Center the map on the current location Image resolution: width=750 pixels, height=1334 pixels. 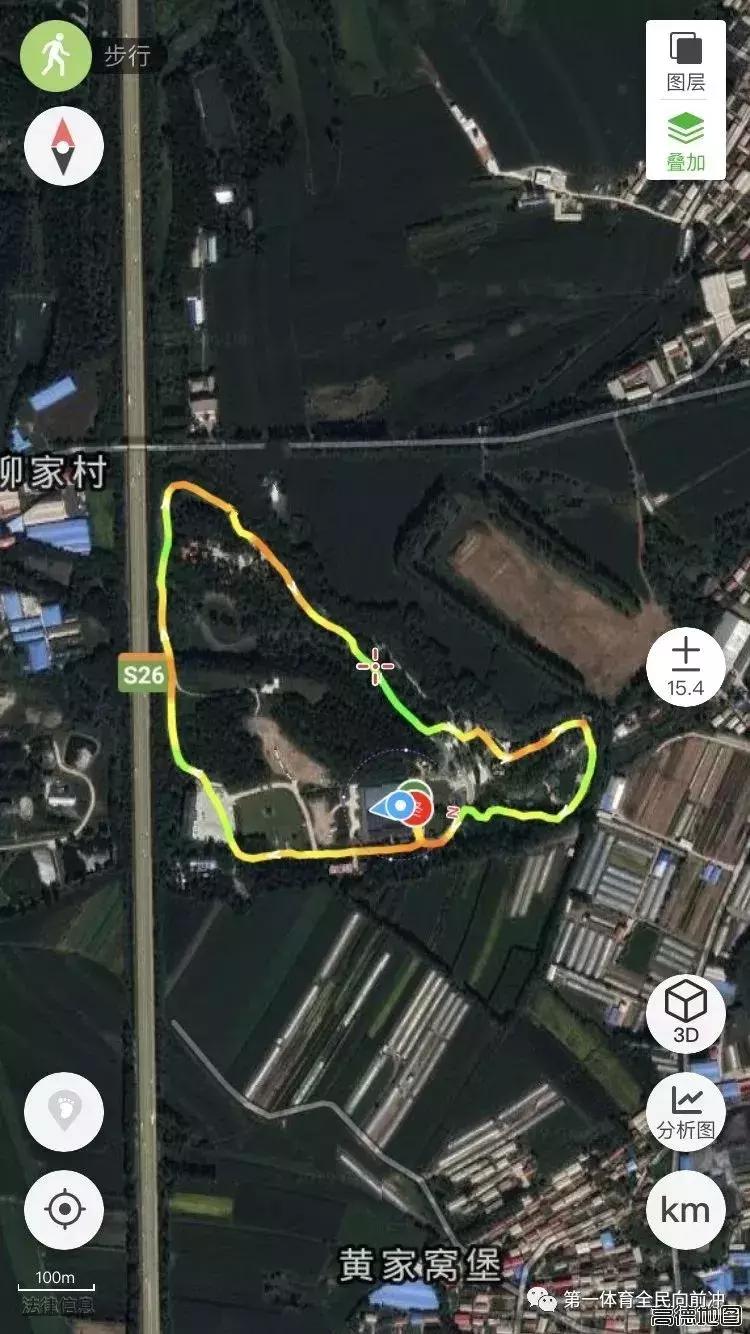(64, 1210)
